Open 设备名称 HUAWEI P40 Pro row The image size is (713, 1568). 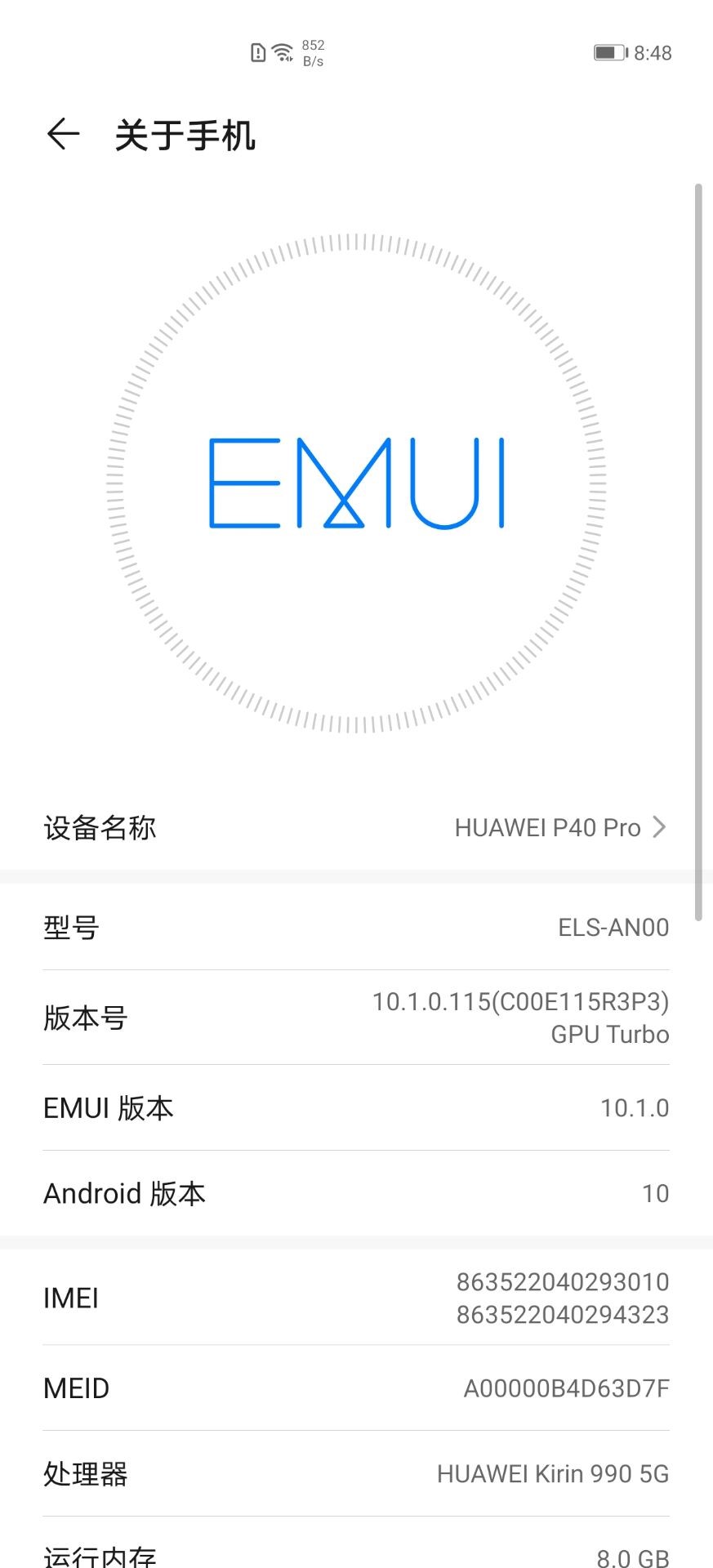click(x=356, y=827)
